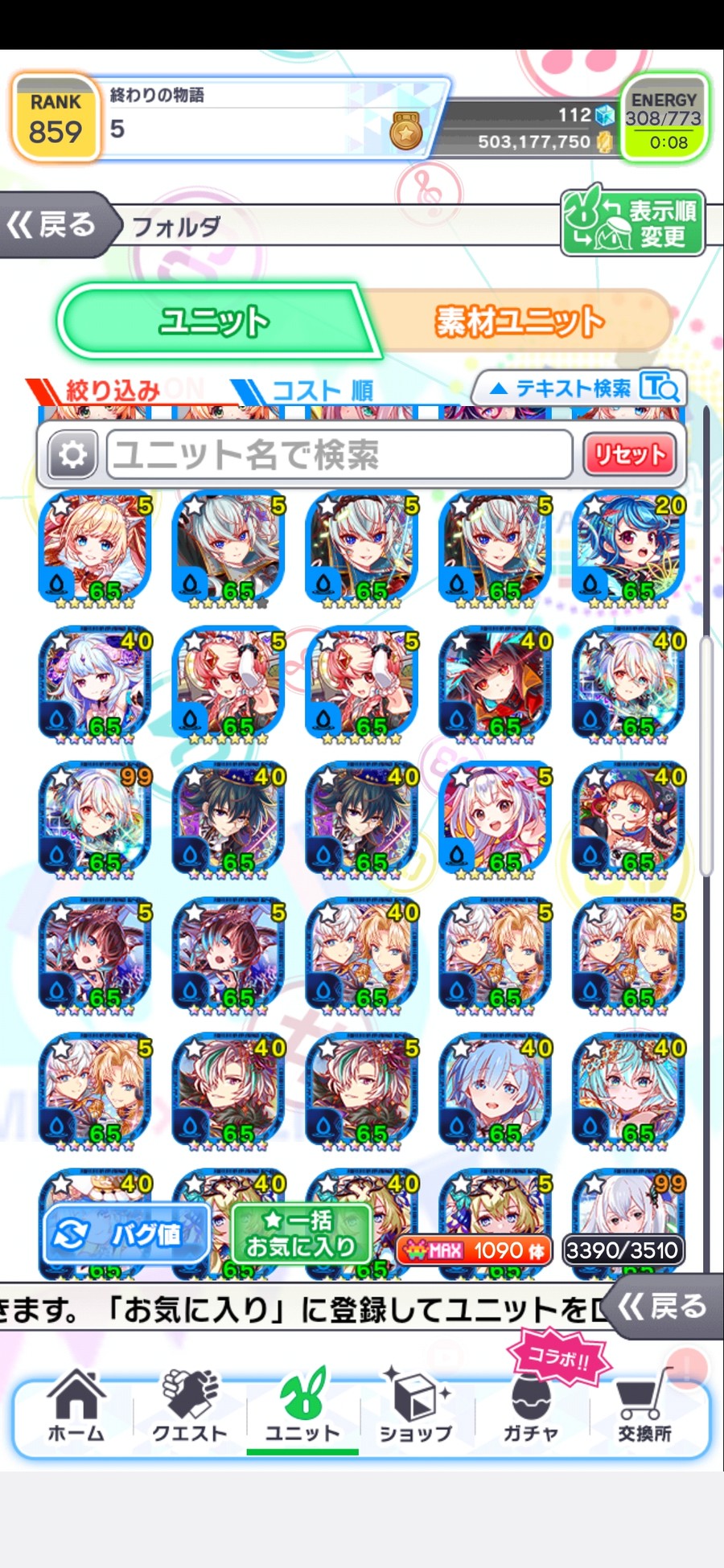Open the クエスト tab

point(189,1407)
